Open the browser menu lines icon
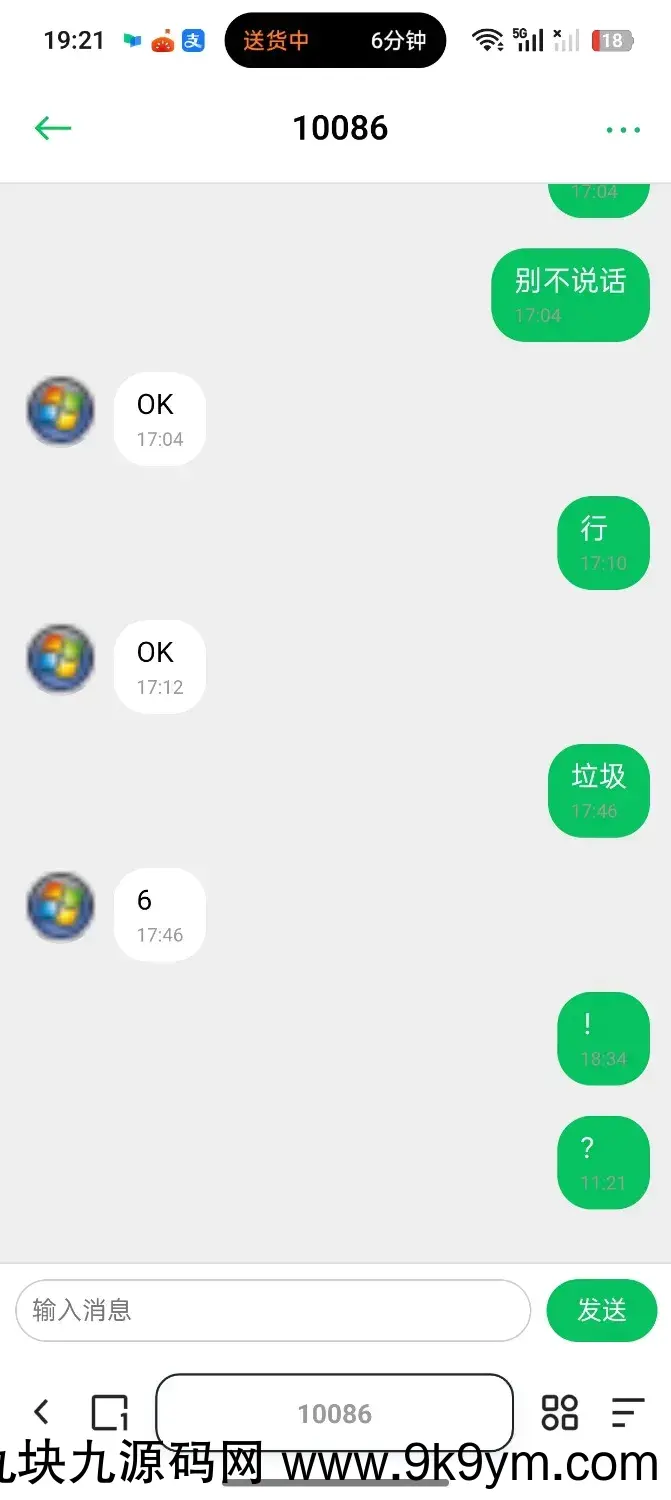This screenshot has width=671, height=1500. (x=627, y=1412)
